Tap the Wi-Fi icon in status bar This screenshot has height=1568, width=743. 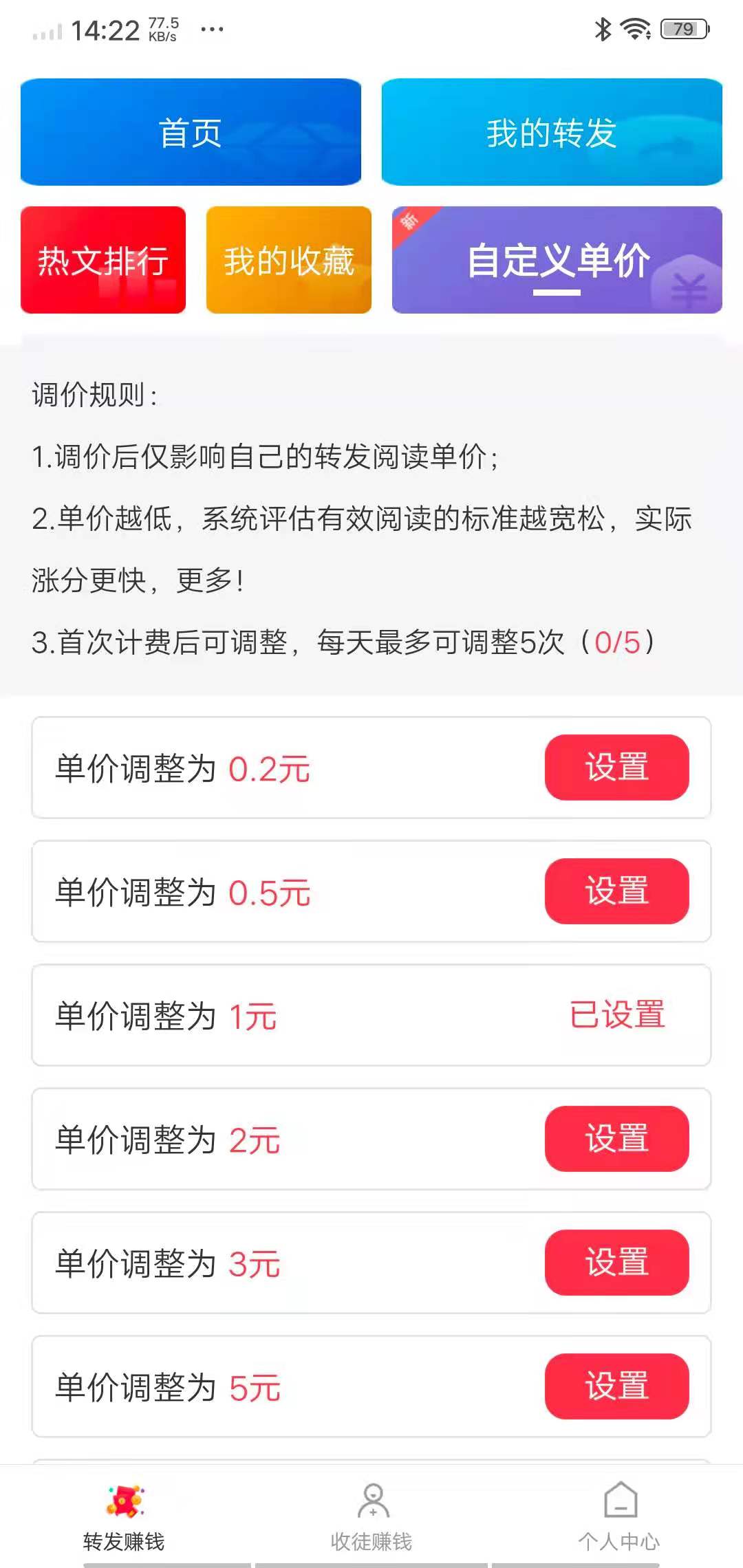pos(634,28)
